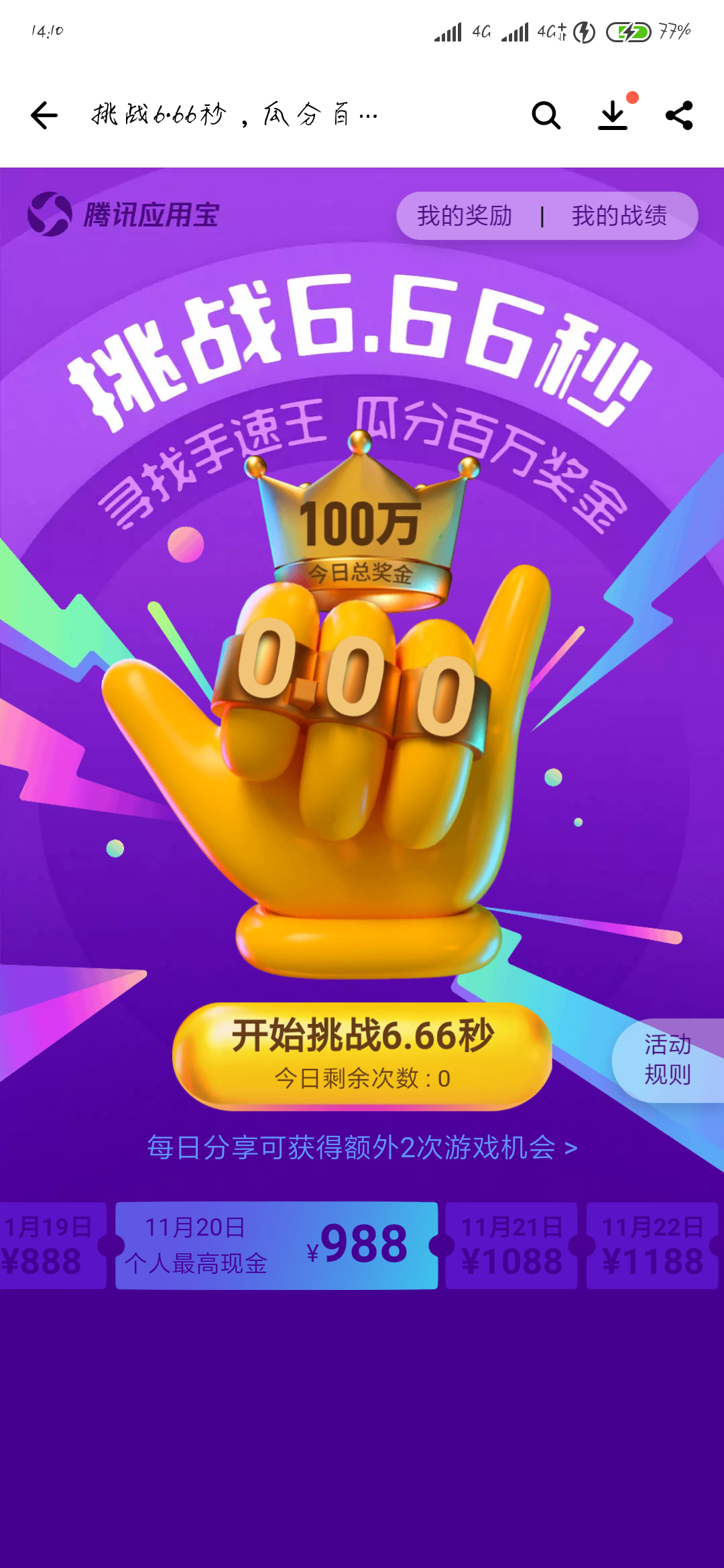
Task: View 我的战绩 records
Action: pyautogui.click(x=619, y=216)
